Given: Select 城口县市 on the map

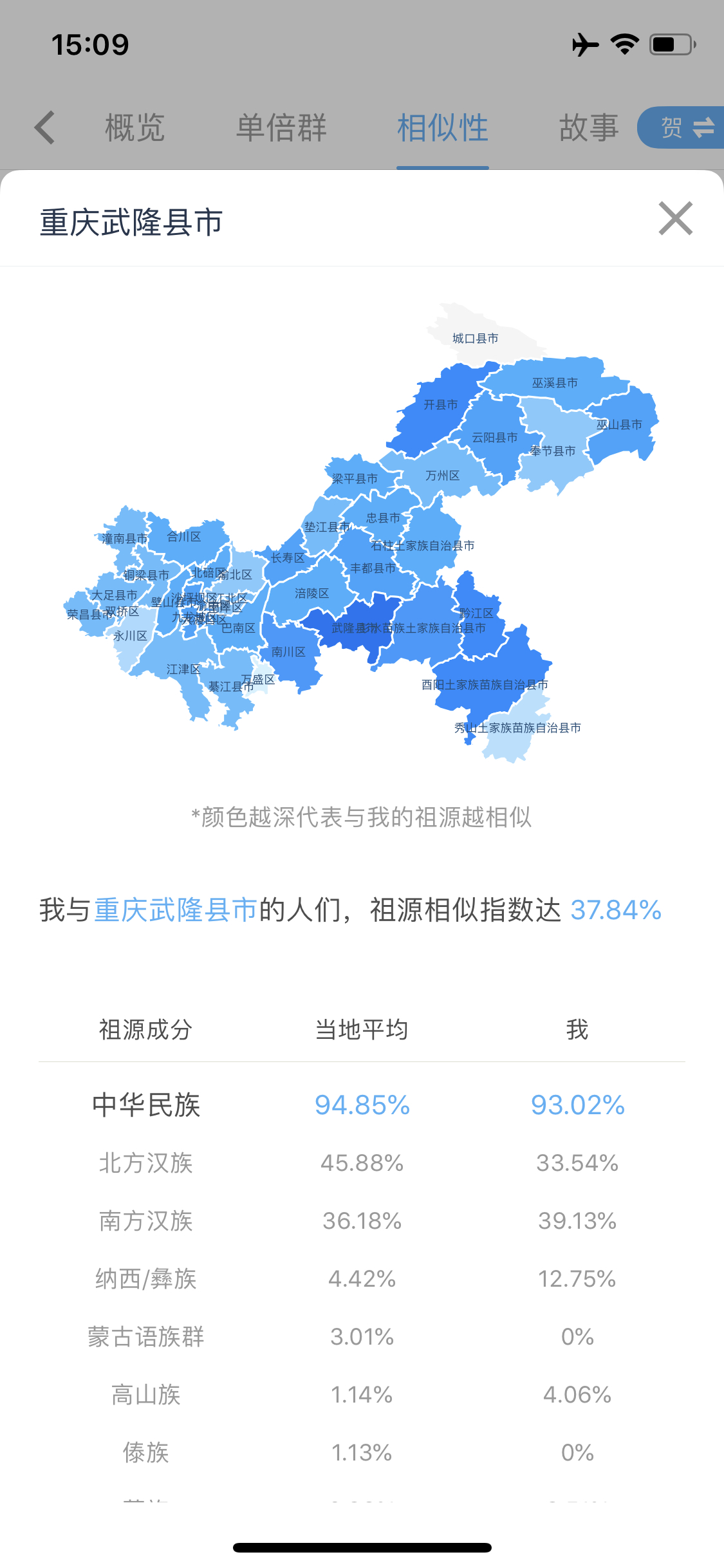Looking at the screenshot, I should [475, 339].
